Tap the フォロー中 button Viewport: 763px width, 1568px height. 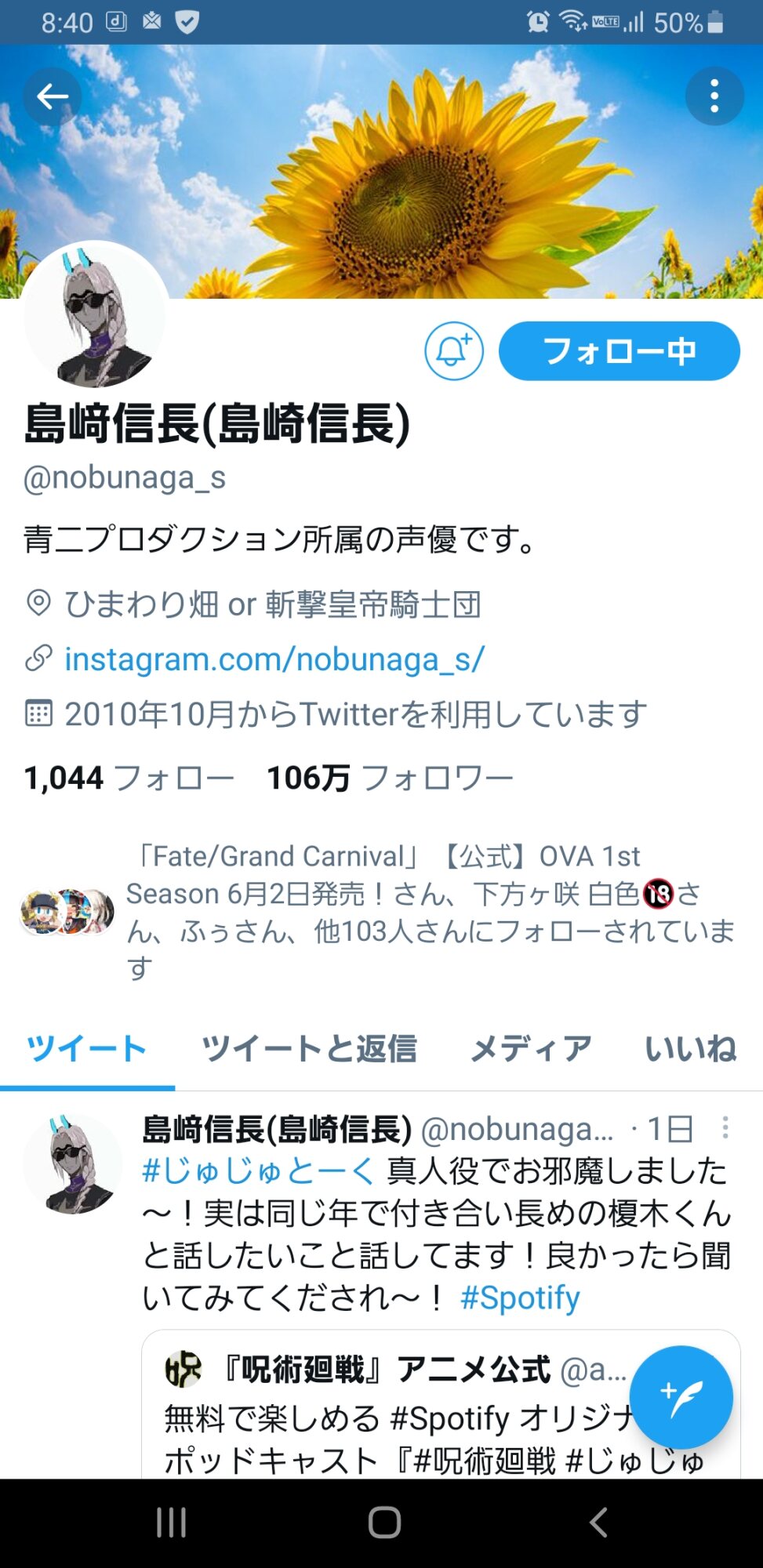click(x=619, y=351)
